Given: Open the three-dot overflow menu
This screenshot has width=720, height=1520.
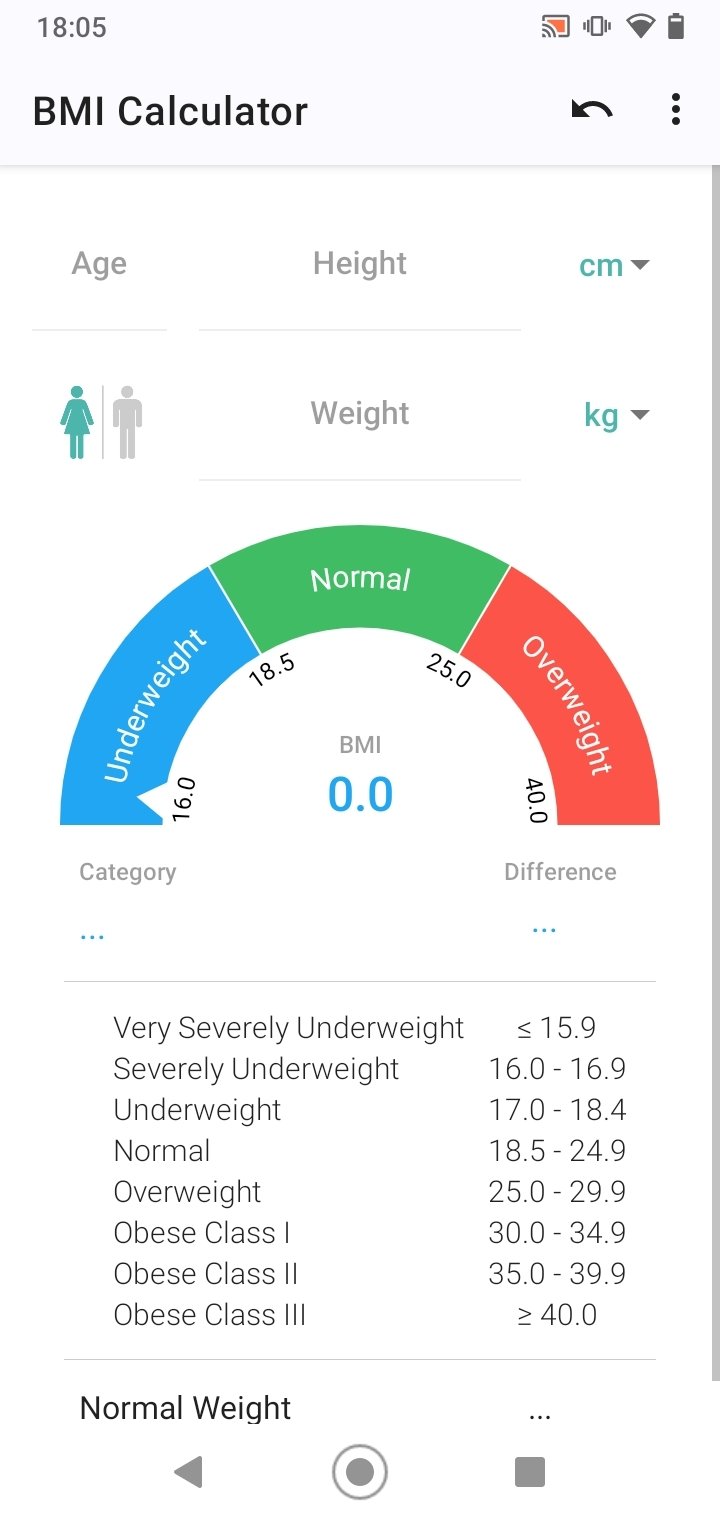Looking at the screenshot, I should point(676,110).
